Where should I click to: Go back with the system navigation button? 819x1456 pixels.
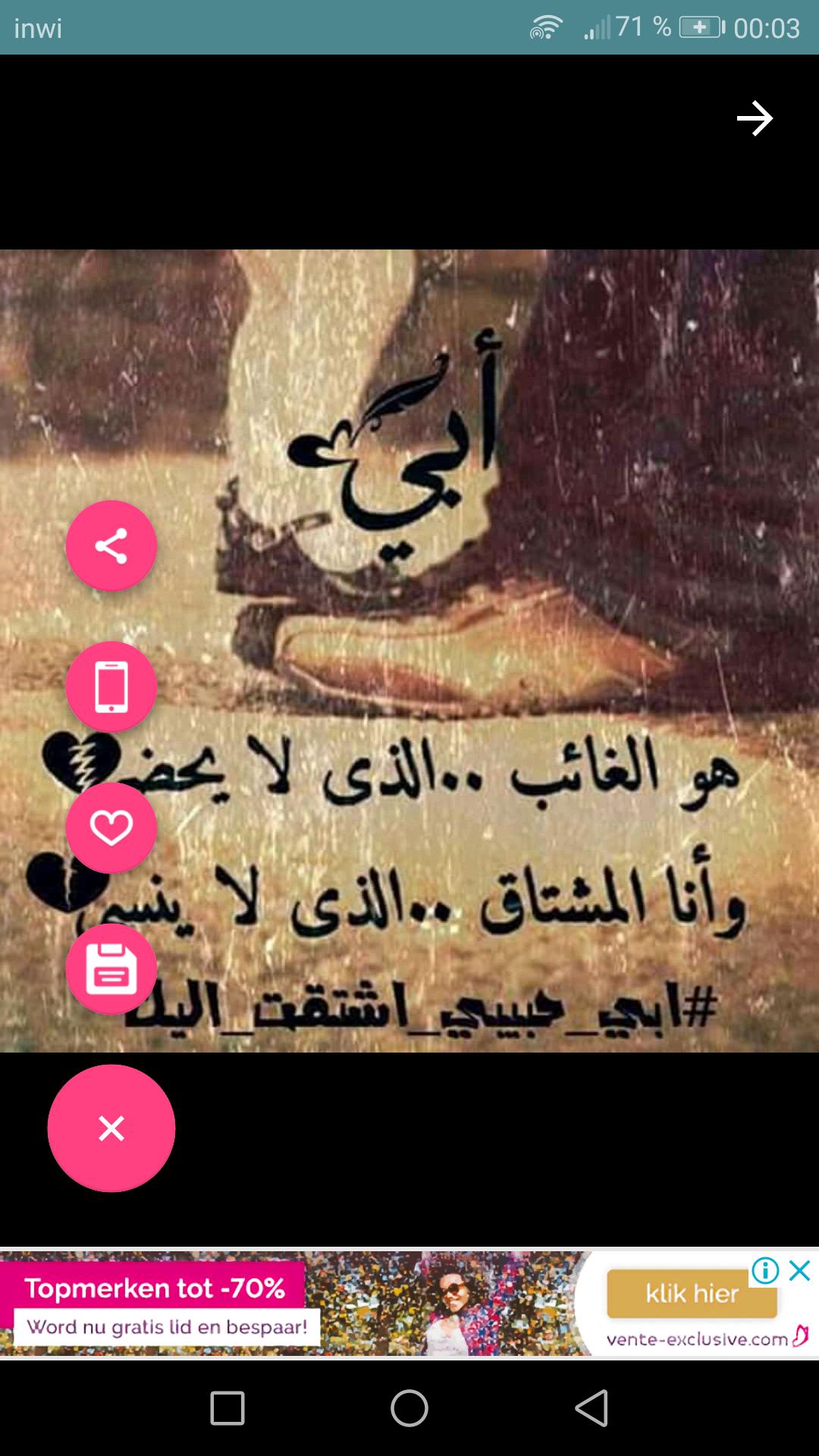tap(591, 1408)
